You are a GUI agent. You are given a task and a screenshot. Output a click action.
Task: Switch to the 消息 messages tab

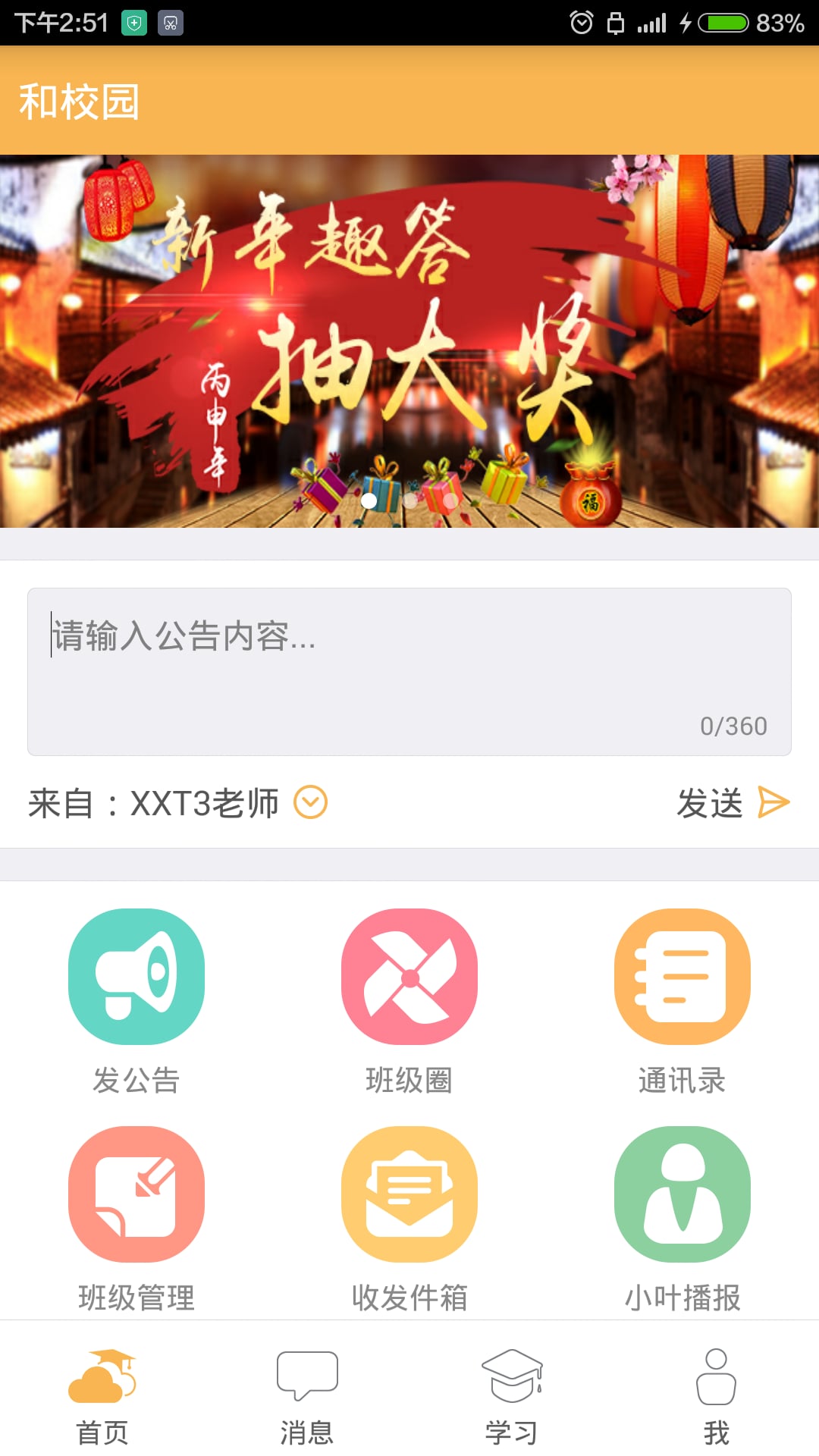tap(307, 1397)
